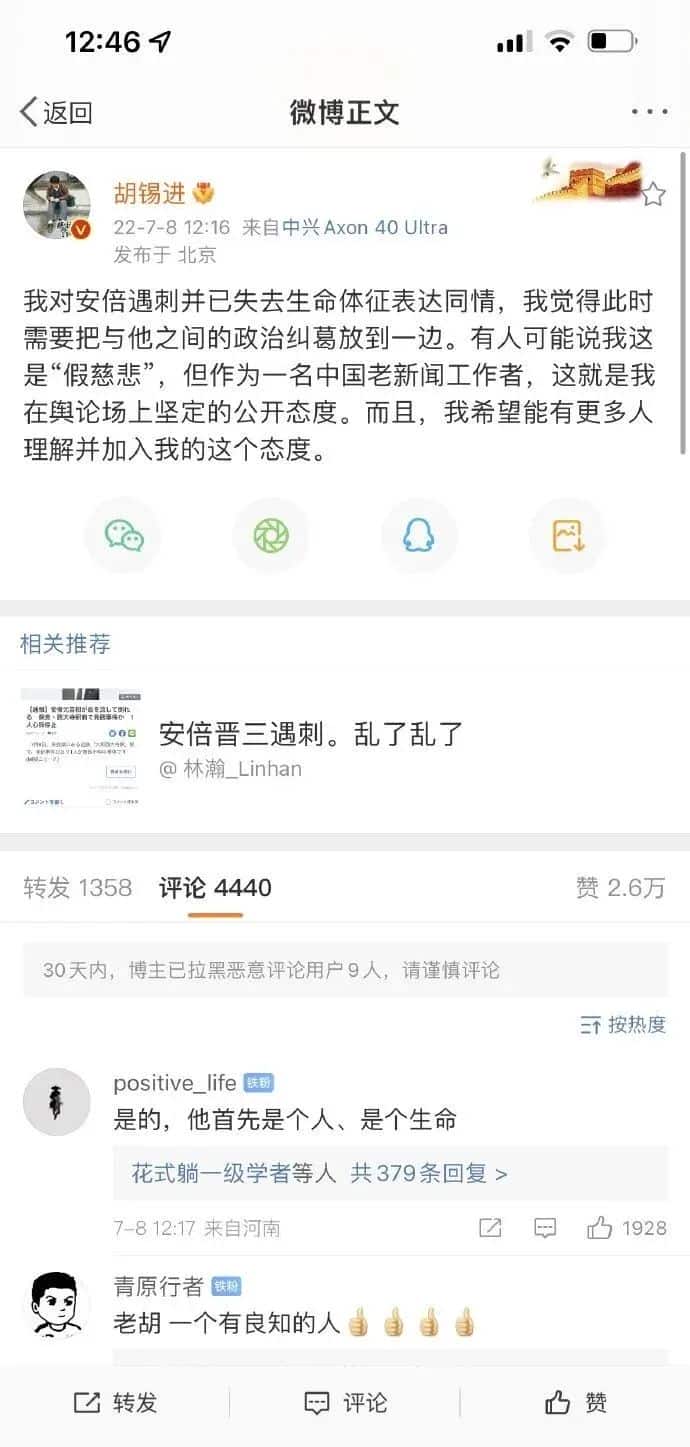
Task: Favorite this post with the star icon
Action: coord(653,194)
